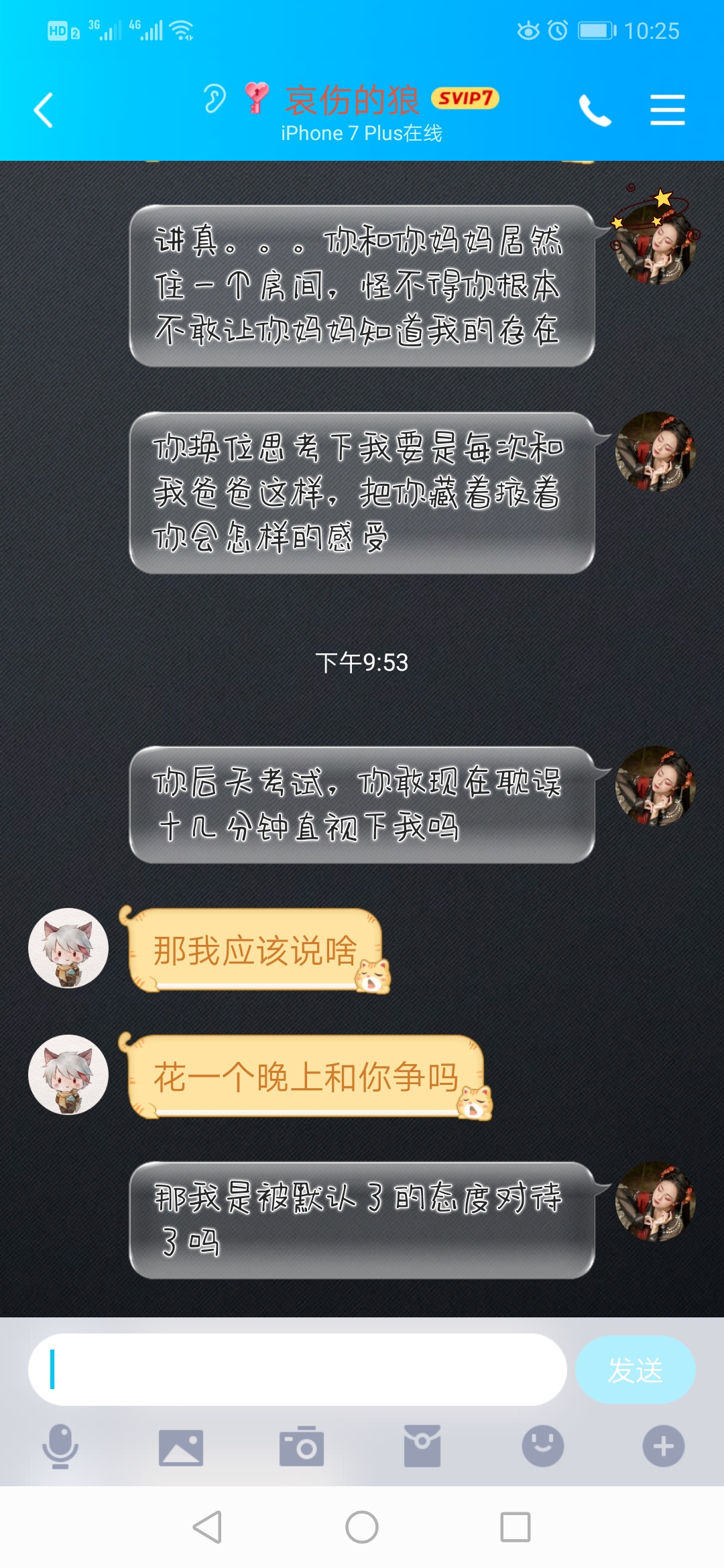Image resolution: width=724 pixels, height=1568 pixels.
Task: Send a red packet
Action: (x=422, y=1446)
